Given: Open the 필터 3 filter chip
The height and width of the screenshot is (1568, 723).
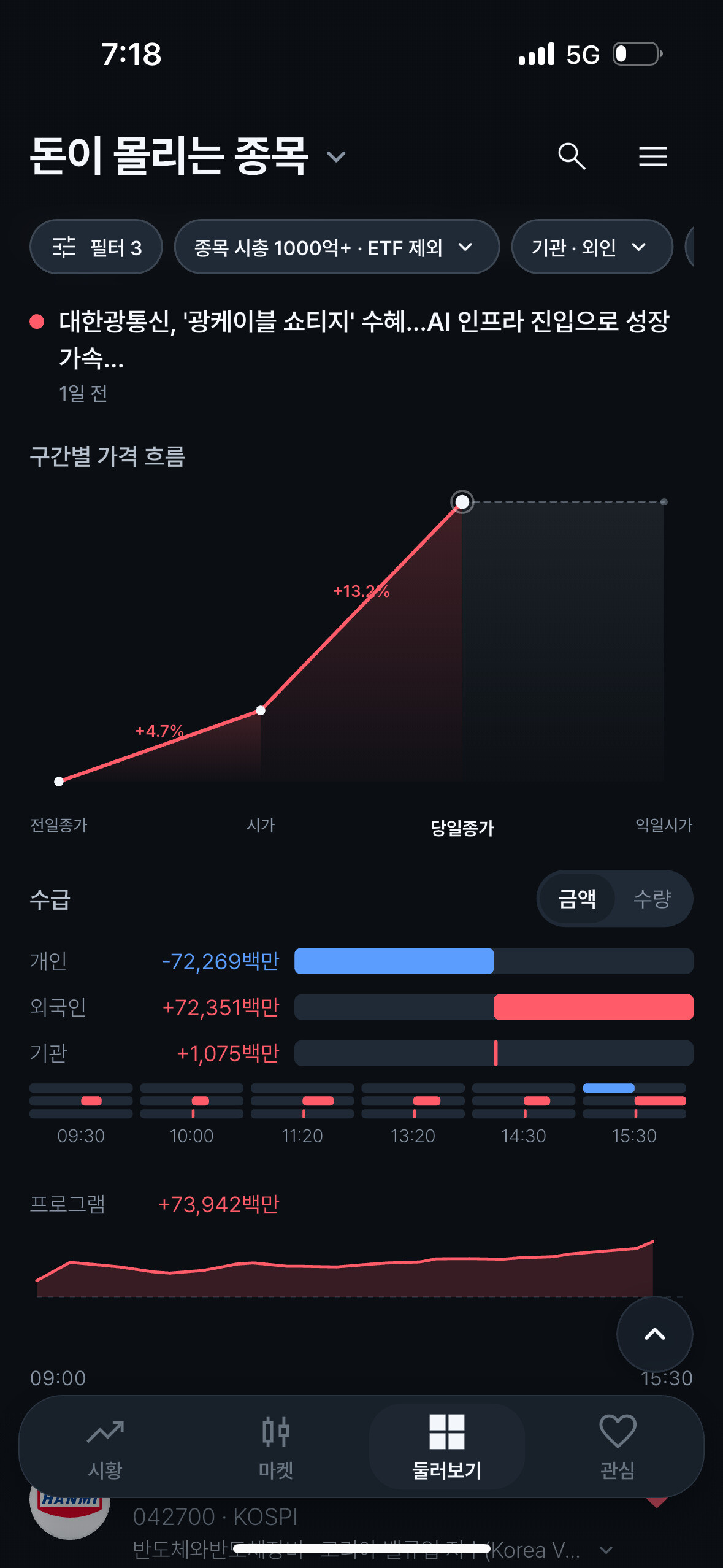Looking at the screenshot, I should point(96,247).
